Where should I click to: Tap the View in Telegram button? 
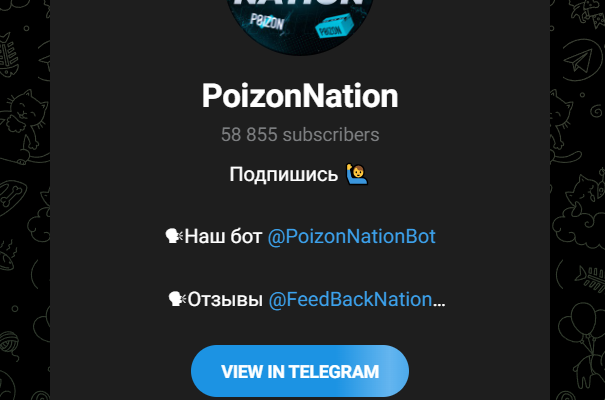tap(300, 372)
